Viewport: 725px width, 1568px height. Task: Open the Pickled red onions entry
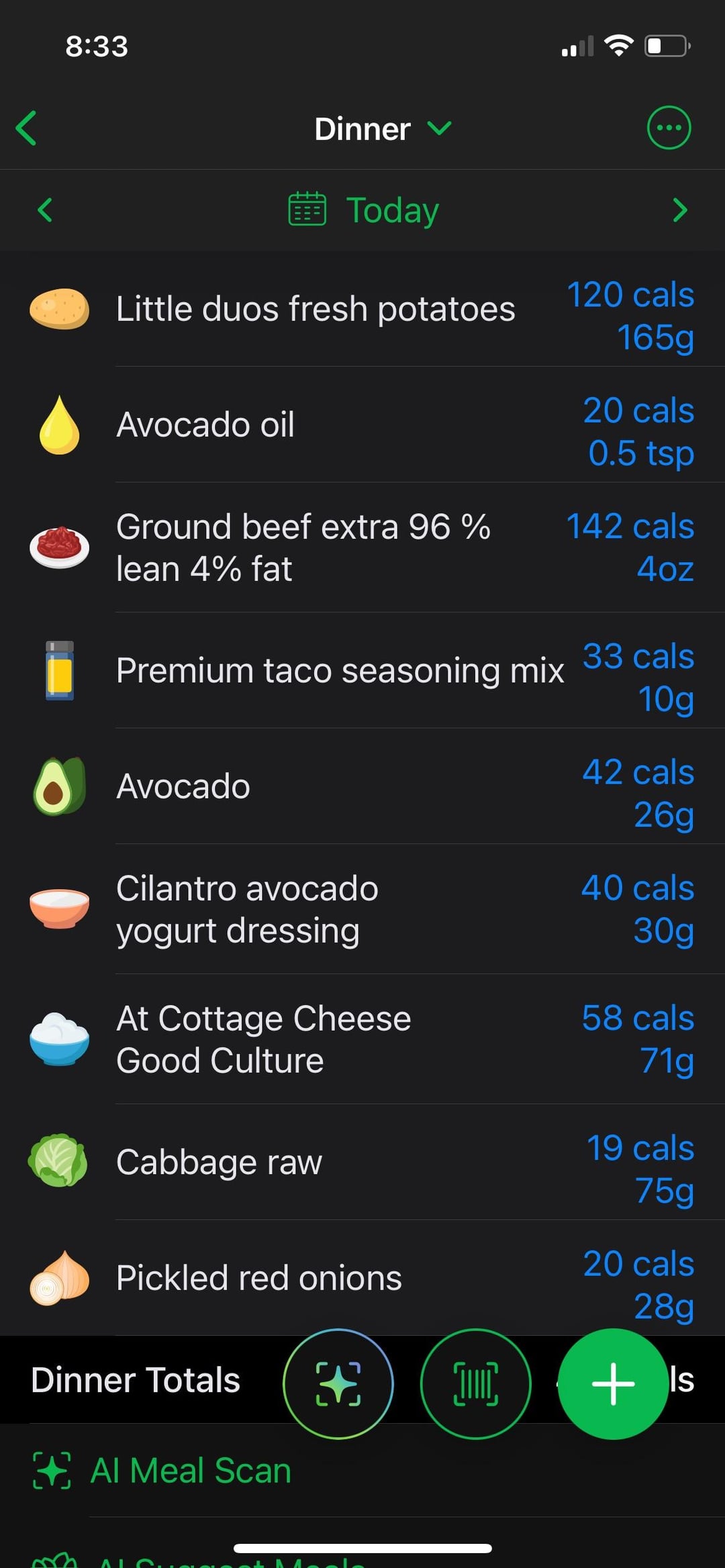362,1278
